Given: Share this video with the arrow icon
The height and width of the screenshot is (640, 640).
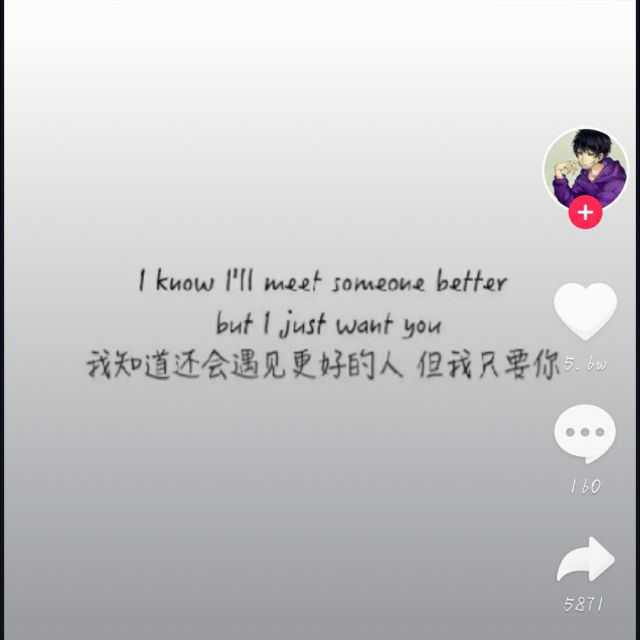Looking at the screenshot, I should [x=585, y=561].
